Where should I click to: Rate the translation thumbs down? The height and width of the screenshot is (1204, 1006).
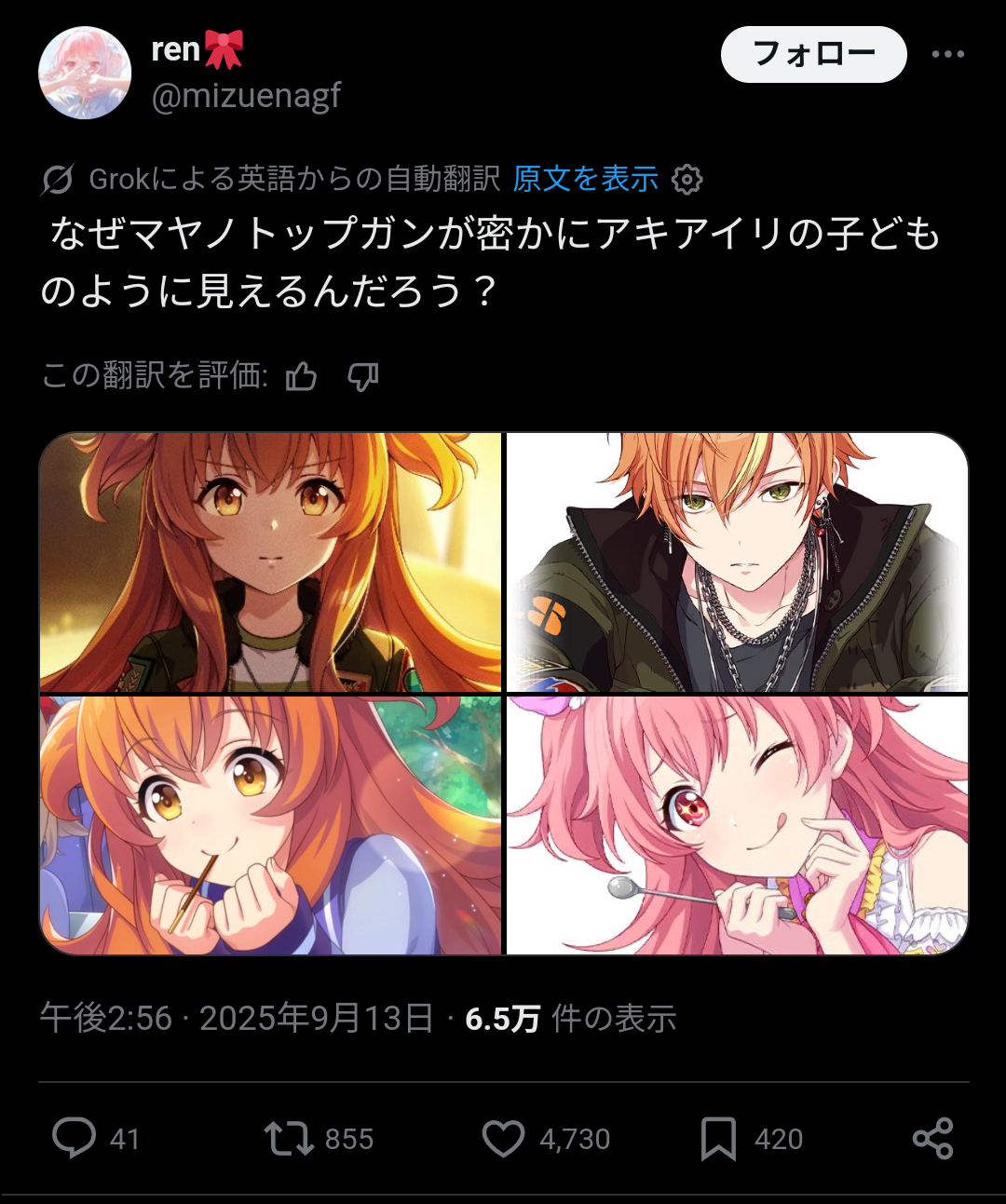tap(362, 376)
